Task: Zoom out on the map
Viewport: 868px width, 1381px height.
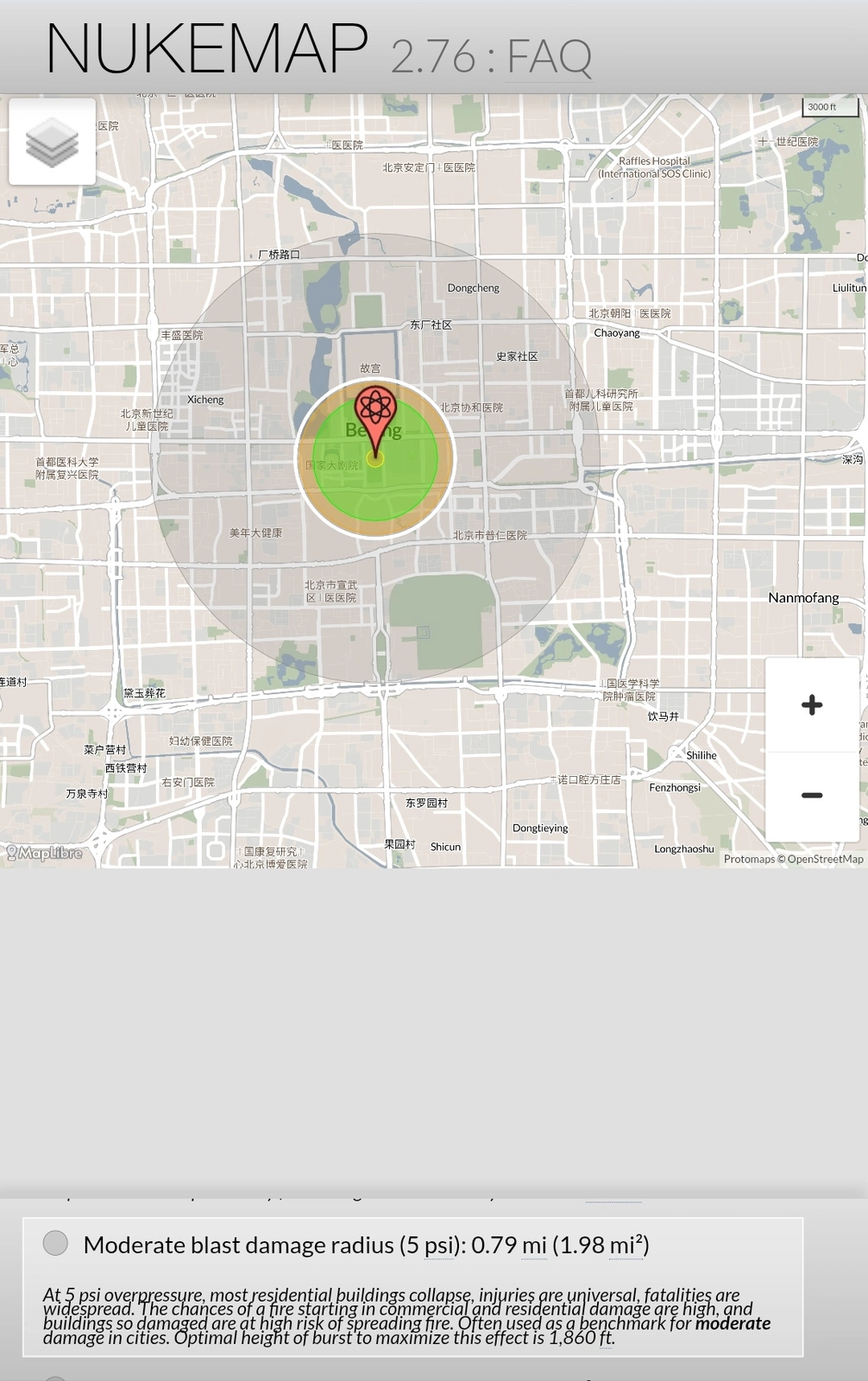Action: tap(811, 796)
